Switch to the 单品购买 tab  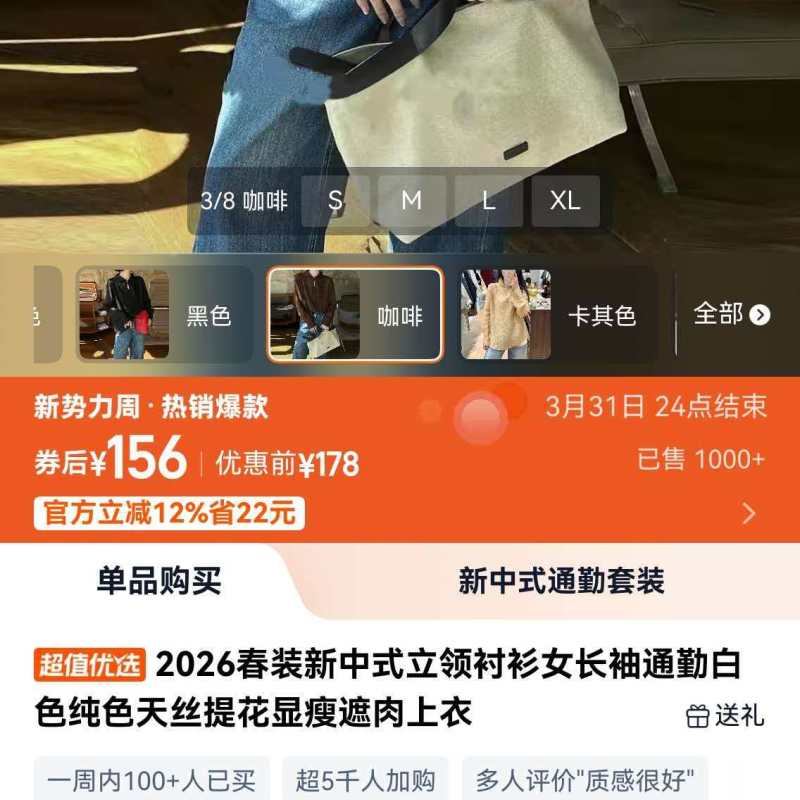pos(158,581)
